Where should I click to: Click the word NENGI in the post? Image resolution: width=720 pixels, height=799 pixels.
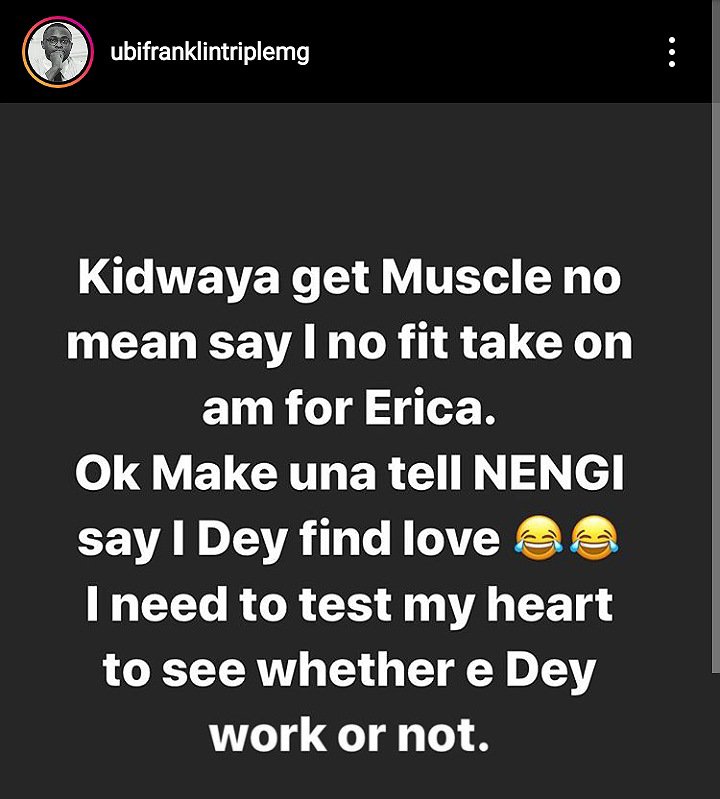tap(560, 473)
